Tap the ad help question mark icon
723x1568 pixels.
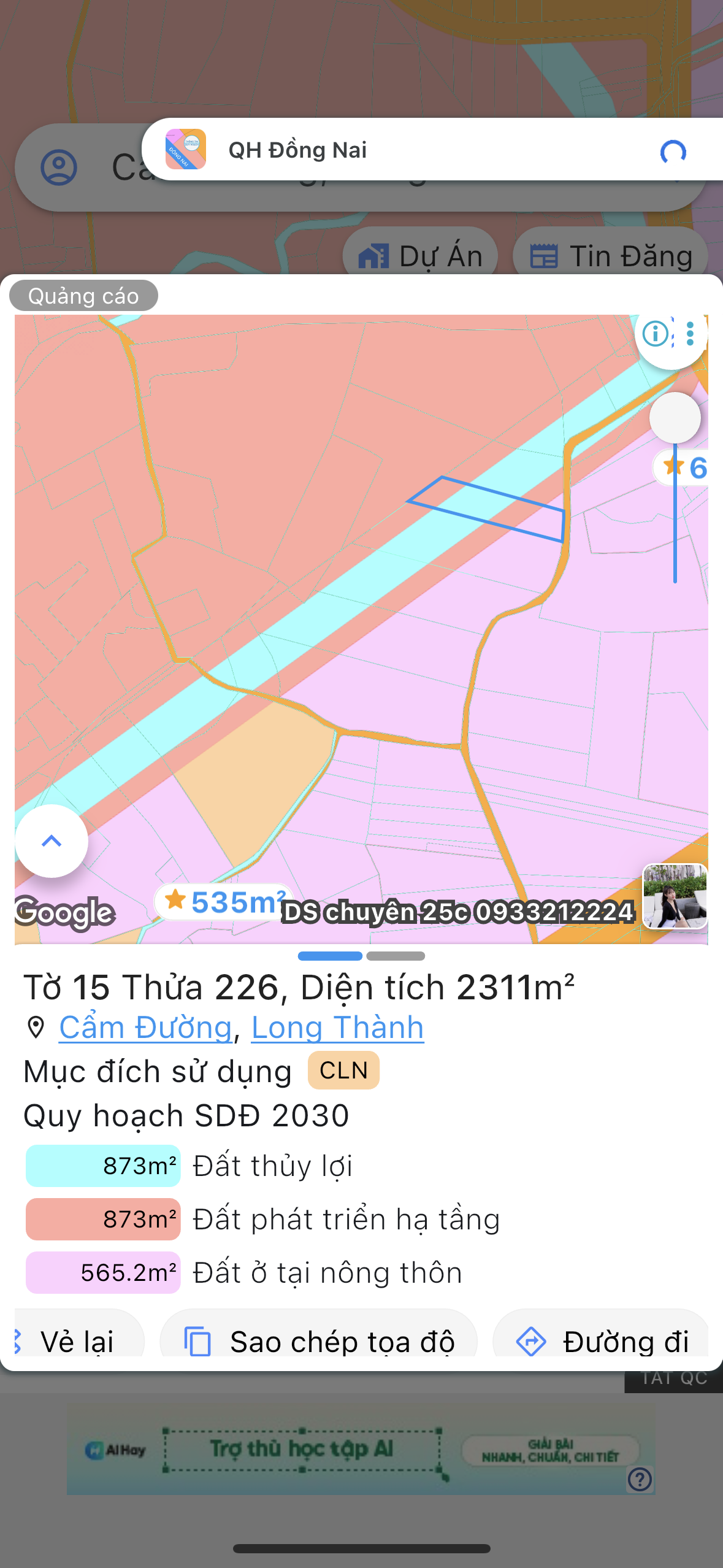640,1480
